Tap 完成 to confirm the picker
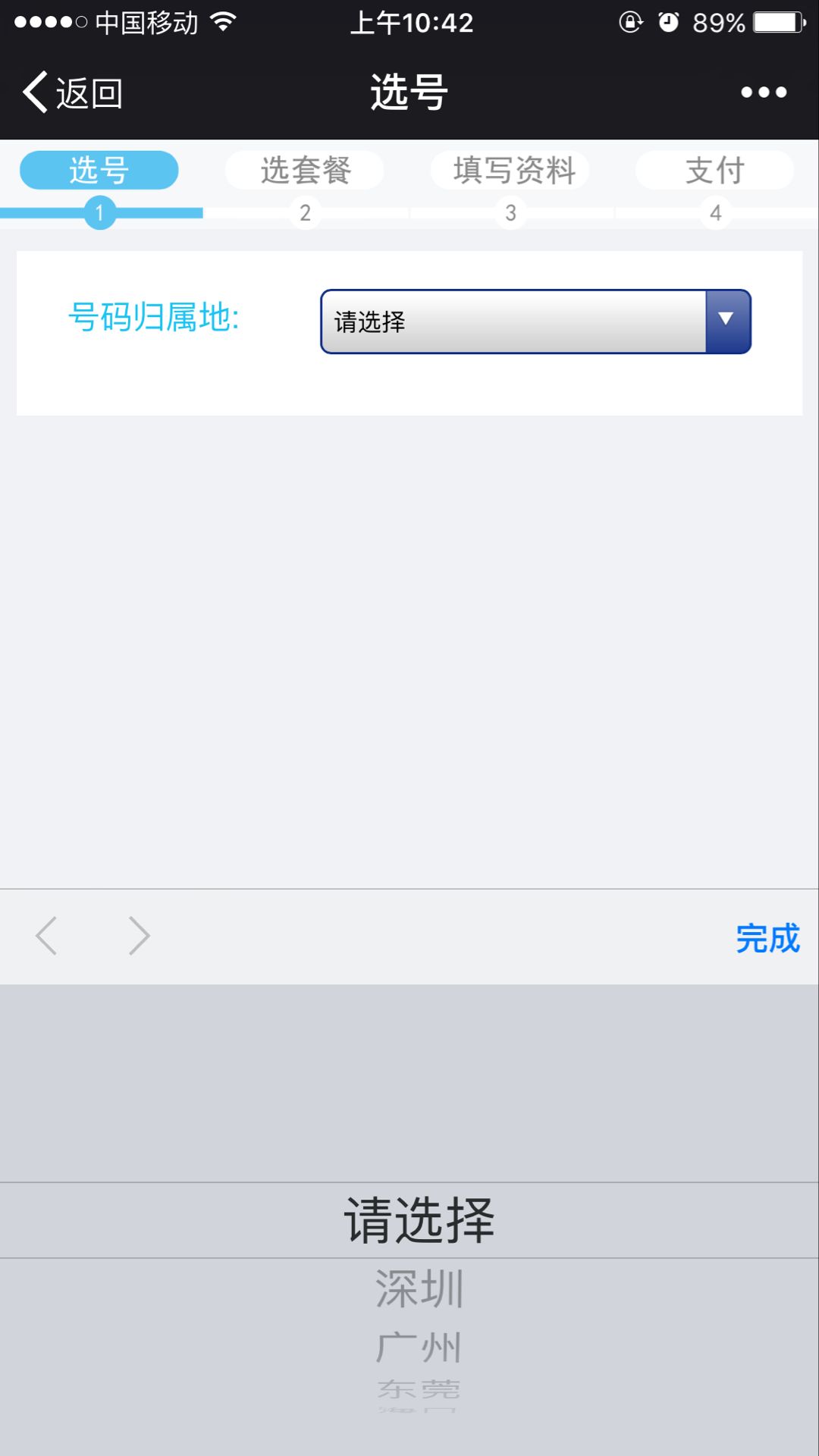The width and height of the screenshot is (819, 1456). point(767,938)
